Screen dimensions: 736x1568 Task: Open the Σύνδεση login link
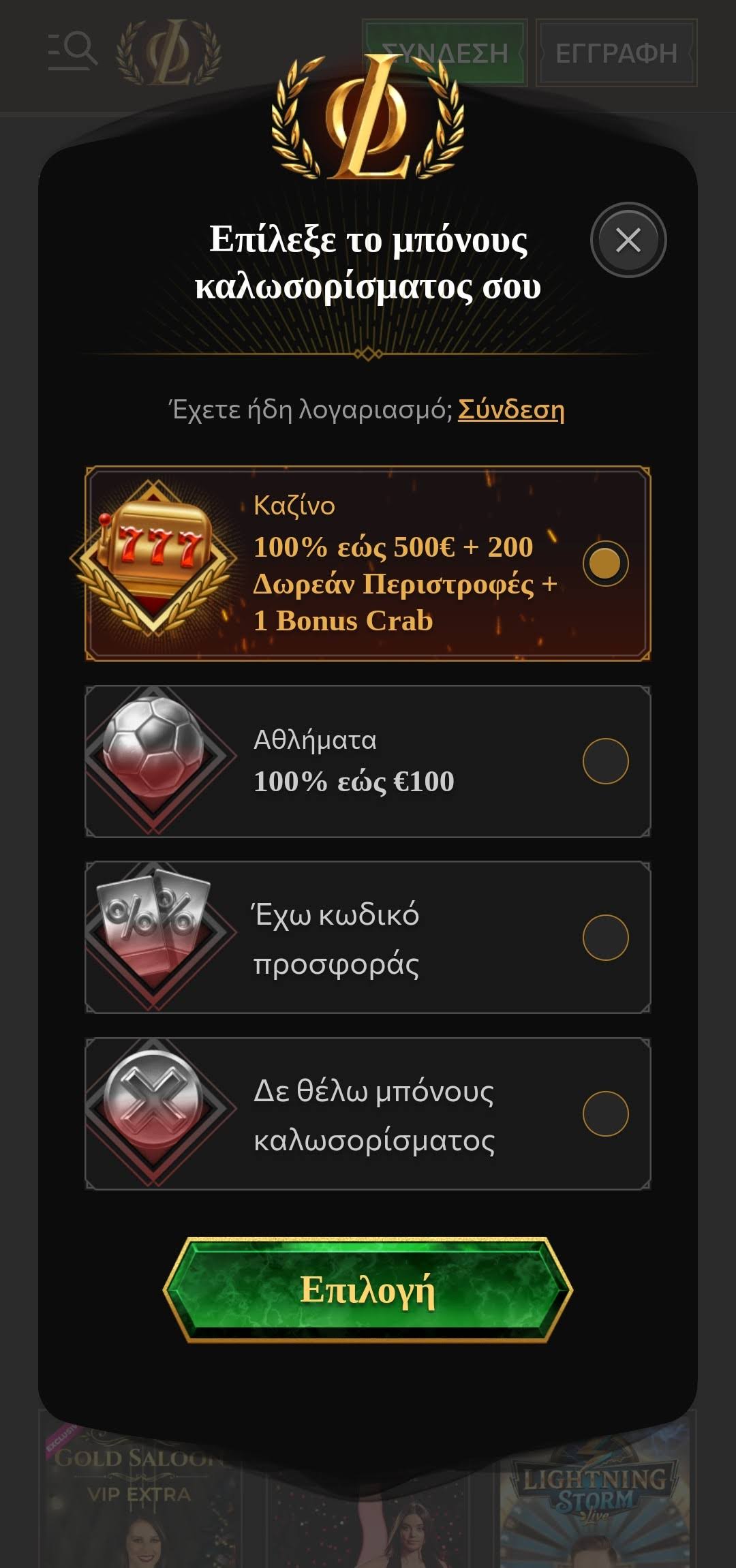click(510, 410)
